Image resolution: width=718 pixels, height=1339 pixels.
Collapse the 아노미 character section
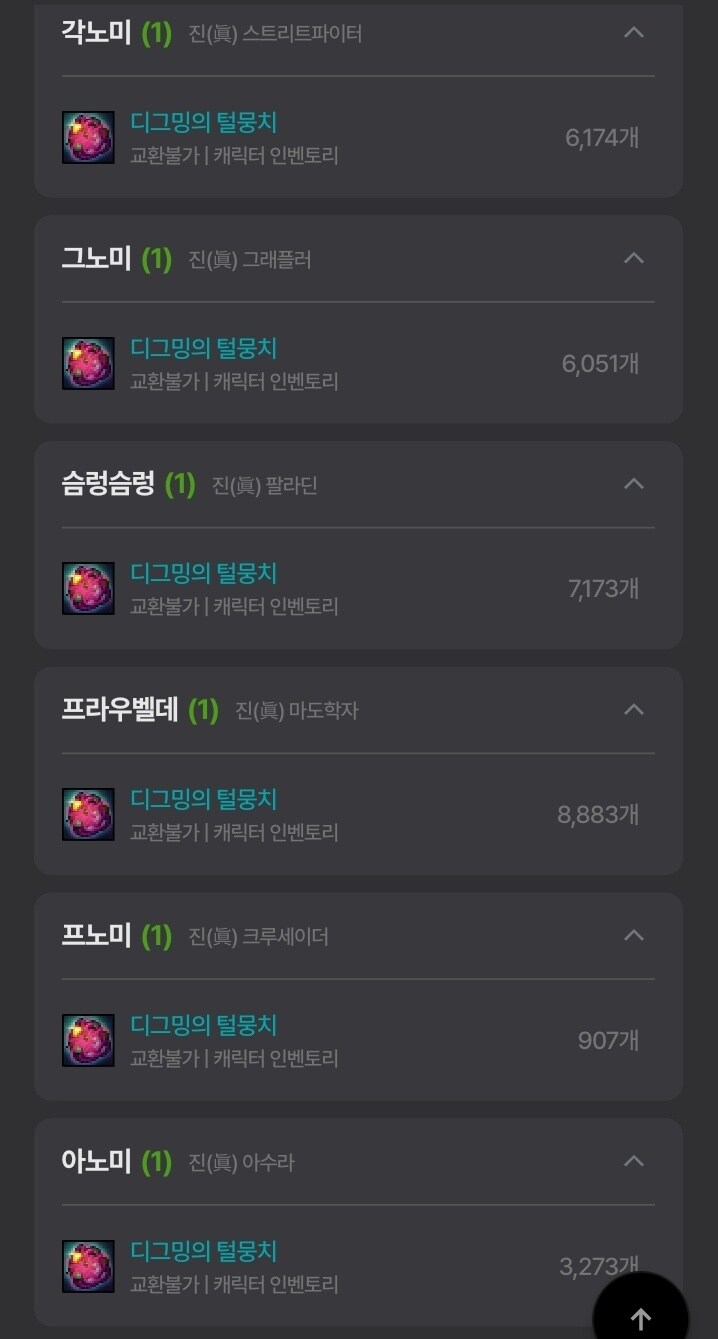coord(633,1161)
